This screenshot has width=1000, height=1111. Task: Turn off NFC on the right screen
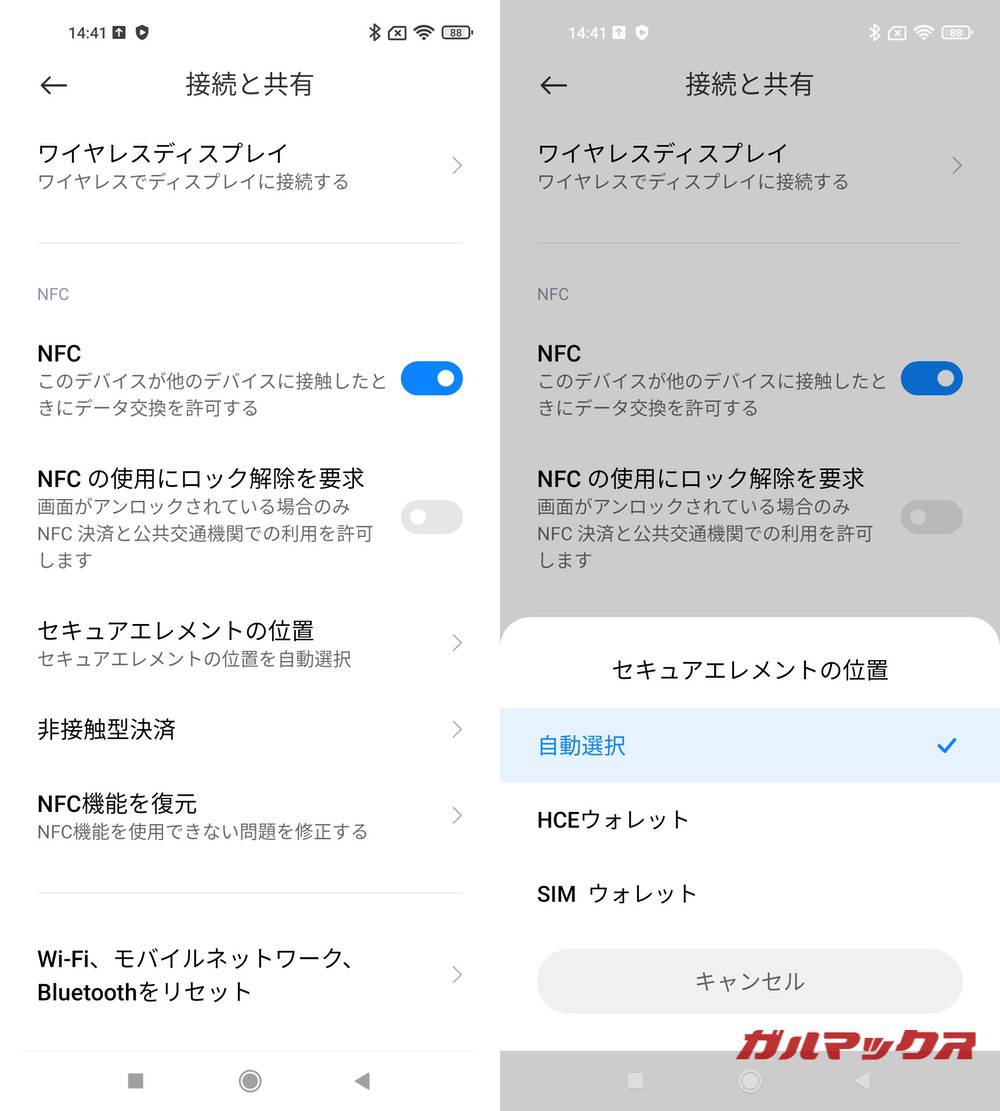pyautogui.click(x=931, y=379)
